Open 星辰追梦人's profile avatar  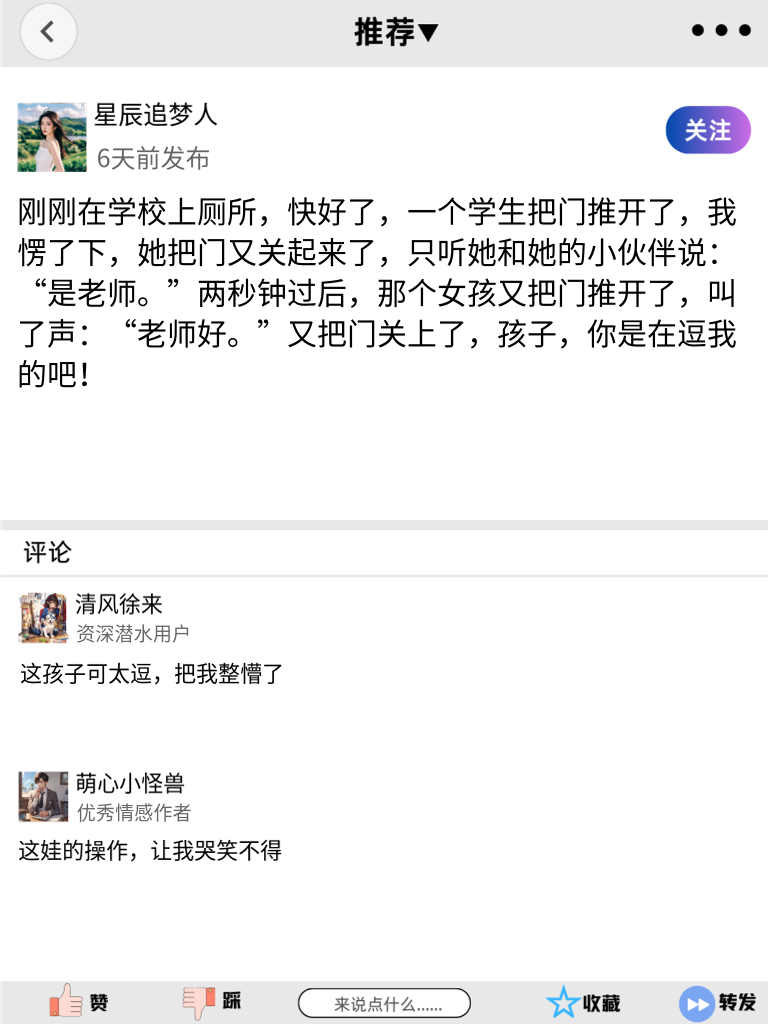coord(50,135)
